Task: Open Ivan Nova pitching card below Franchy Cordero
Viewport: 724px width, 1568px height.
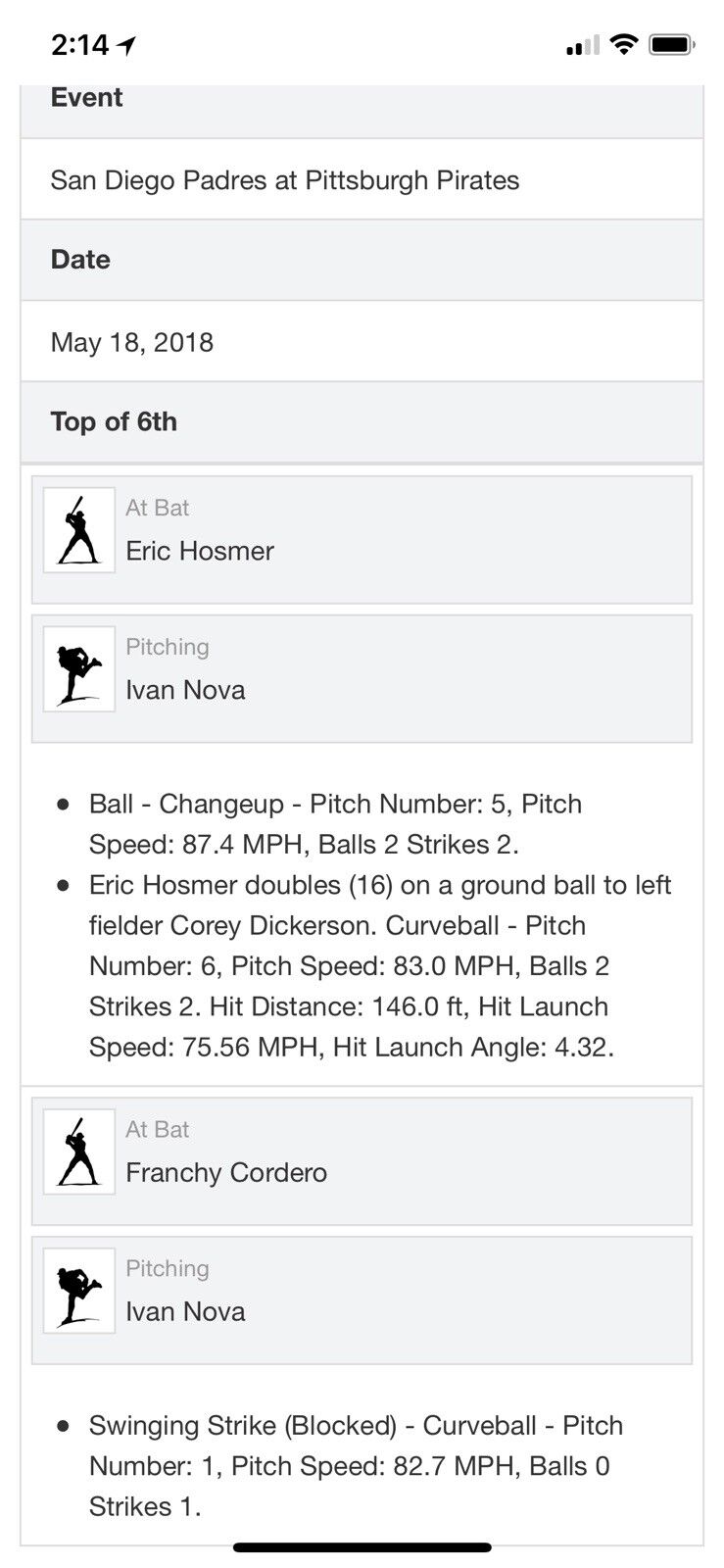Action: 361,1299
